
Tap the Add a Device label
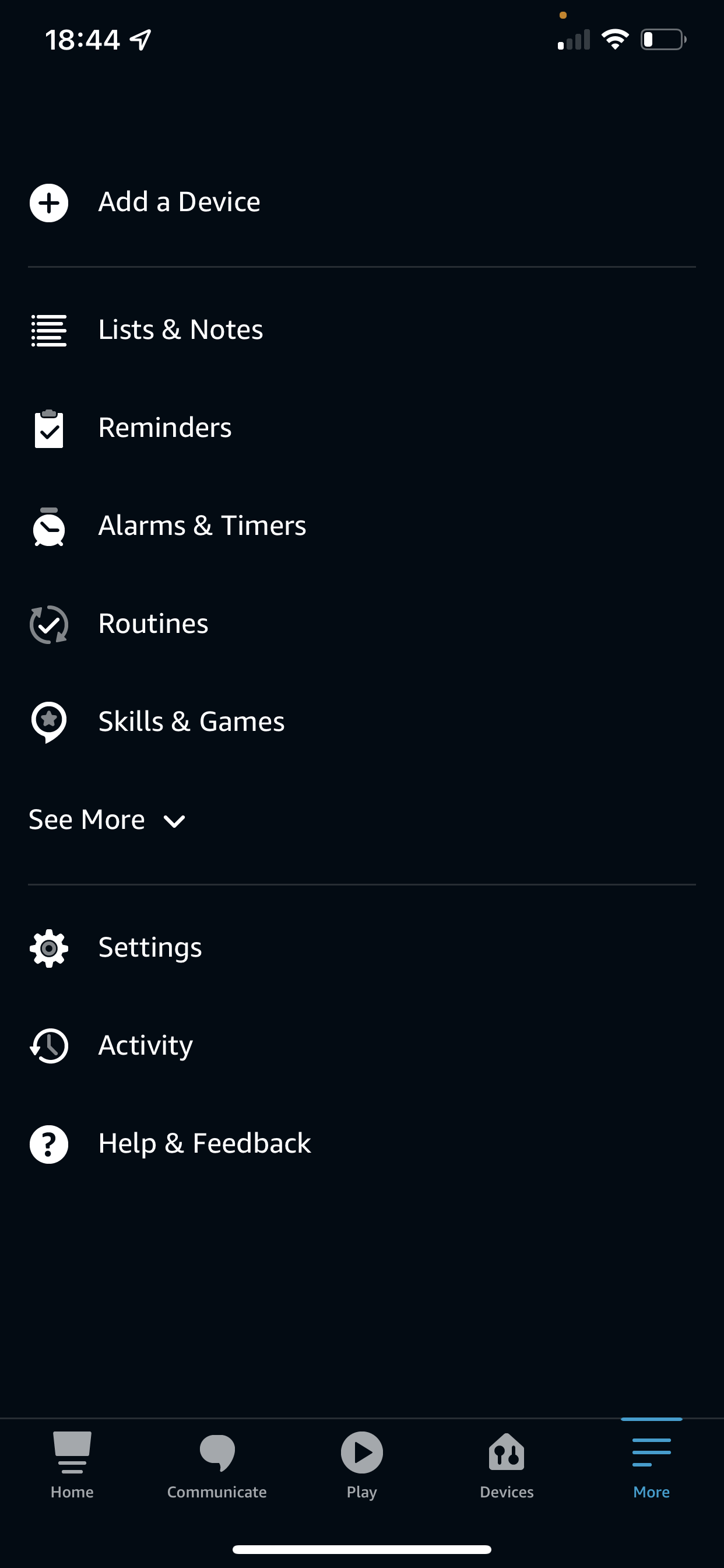180,201
